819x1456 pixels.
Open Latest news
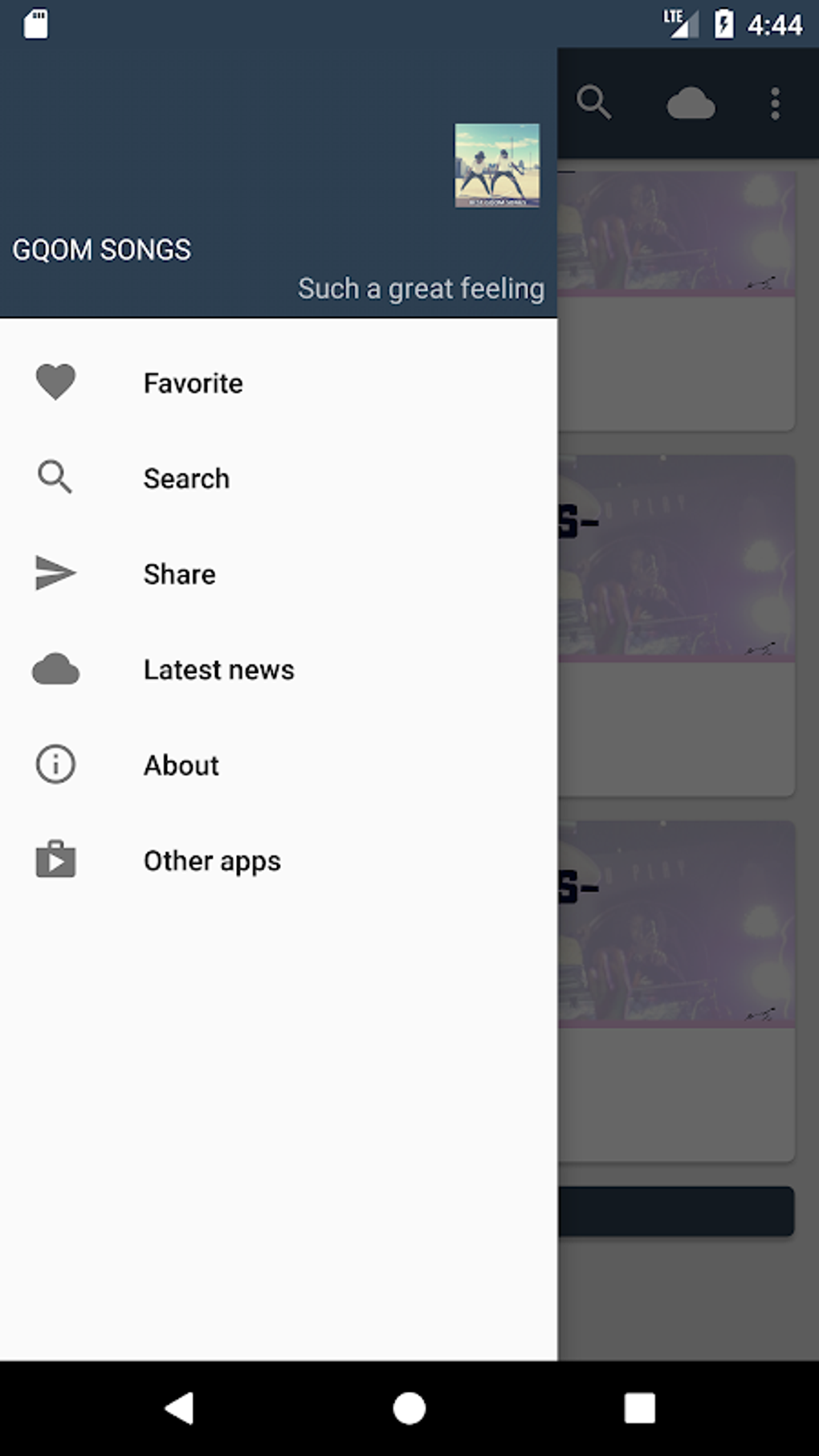(279, 670)
